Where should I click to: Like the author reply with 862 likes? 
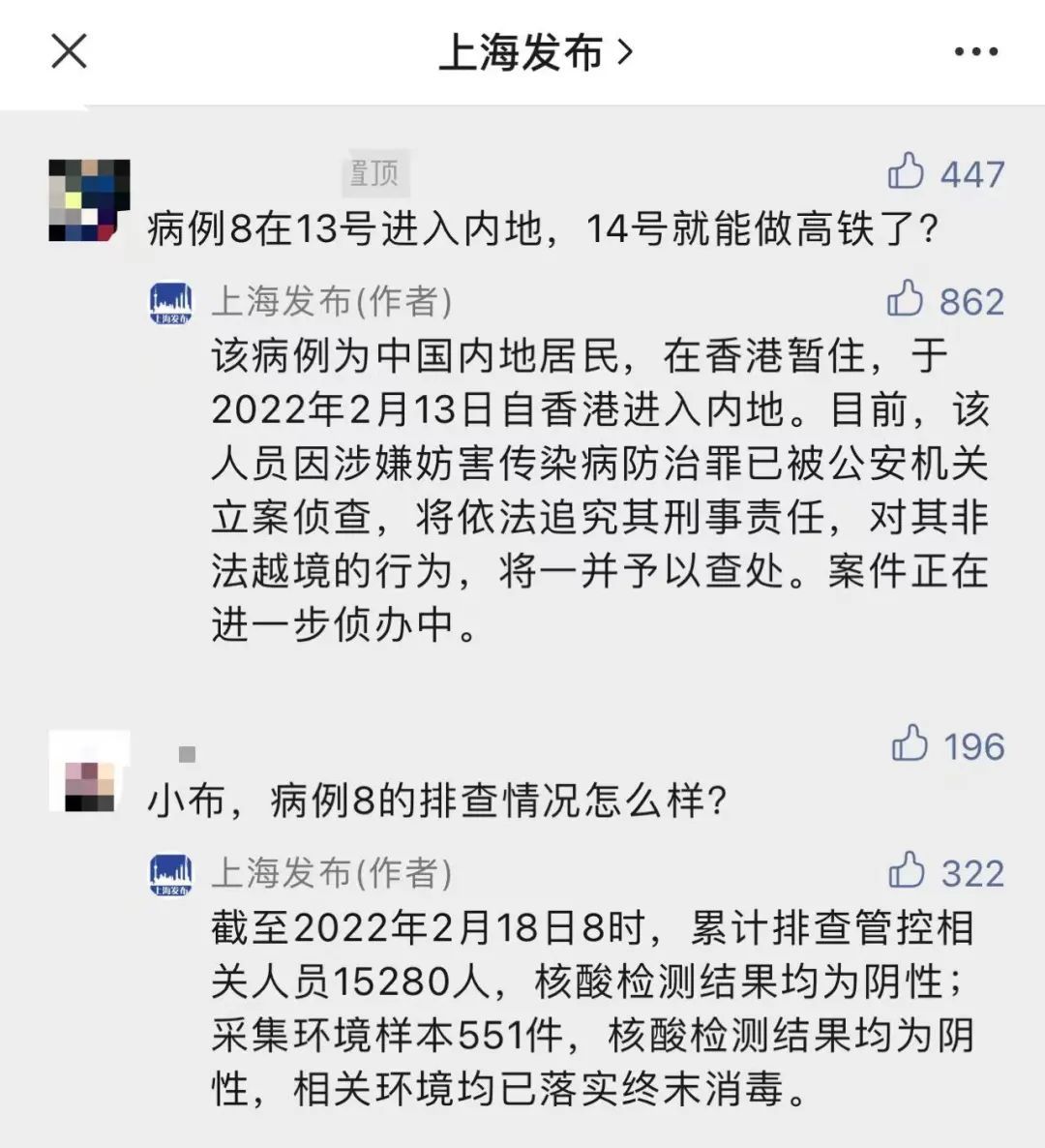tap(906, 300)
